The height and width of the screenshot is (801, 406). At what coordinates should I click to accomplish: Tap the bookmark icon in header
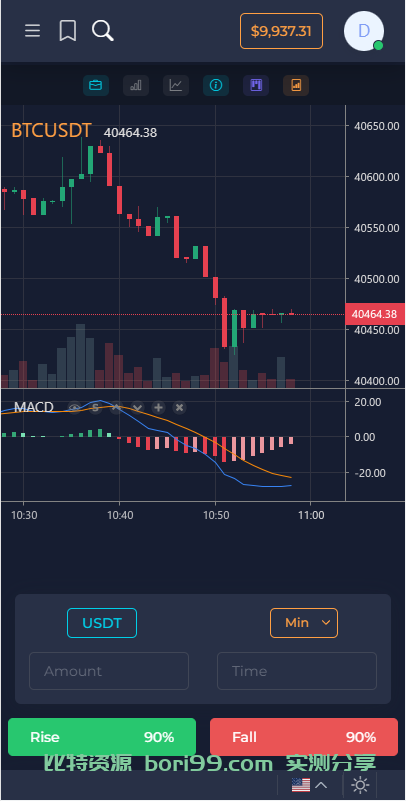click(x=67, y=31)
